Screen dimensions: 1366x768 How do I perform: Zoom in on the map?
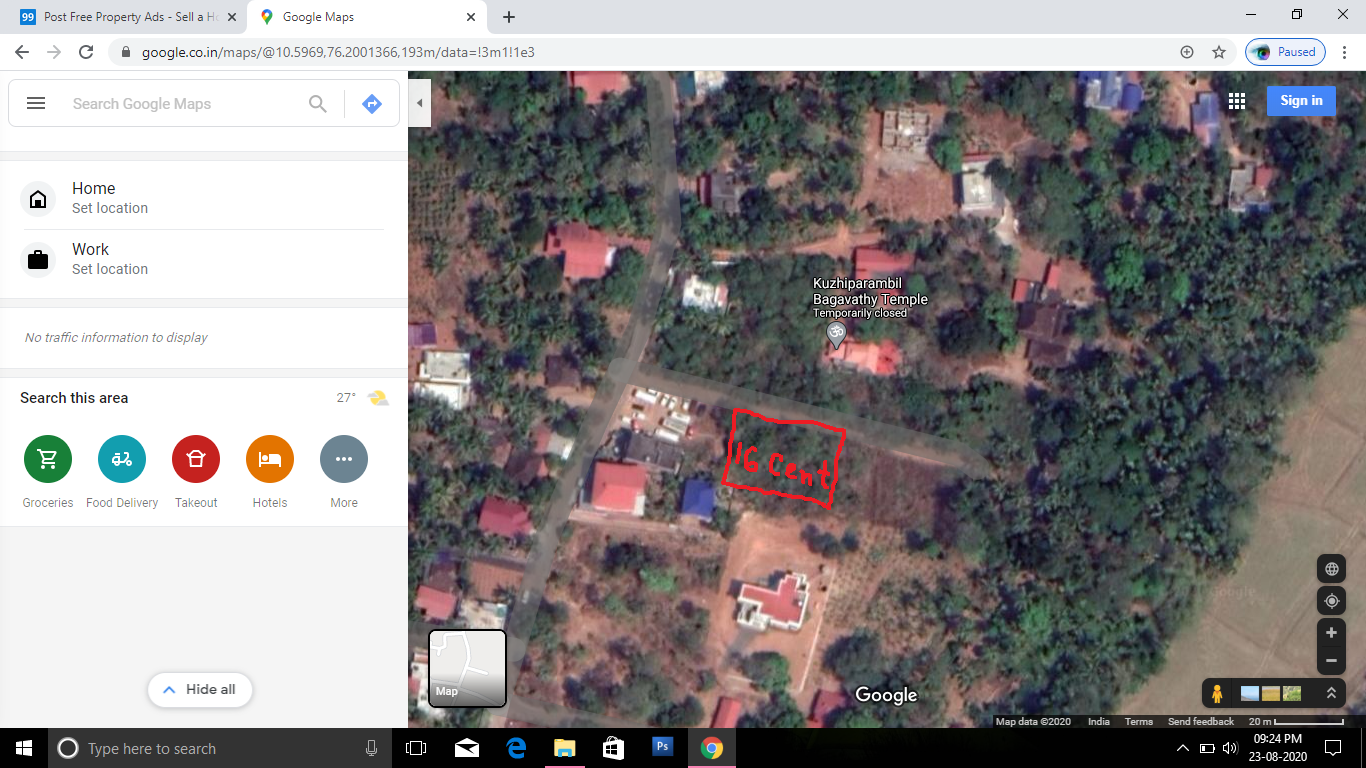tap(1331, 633)
